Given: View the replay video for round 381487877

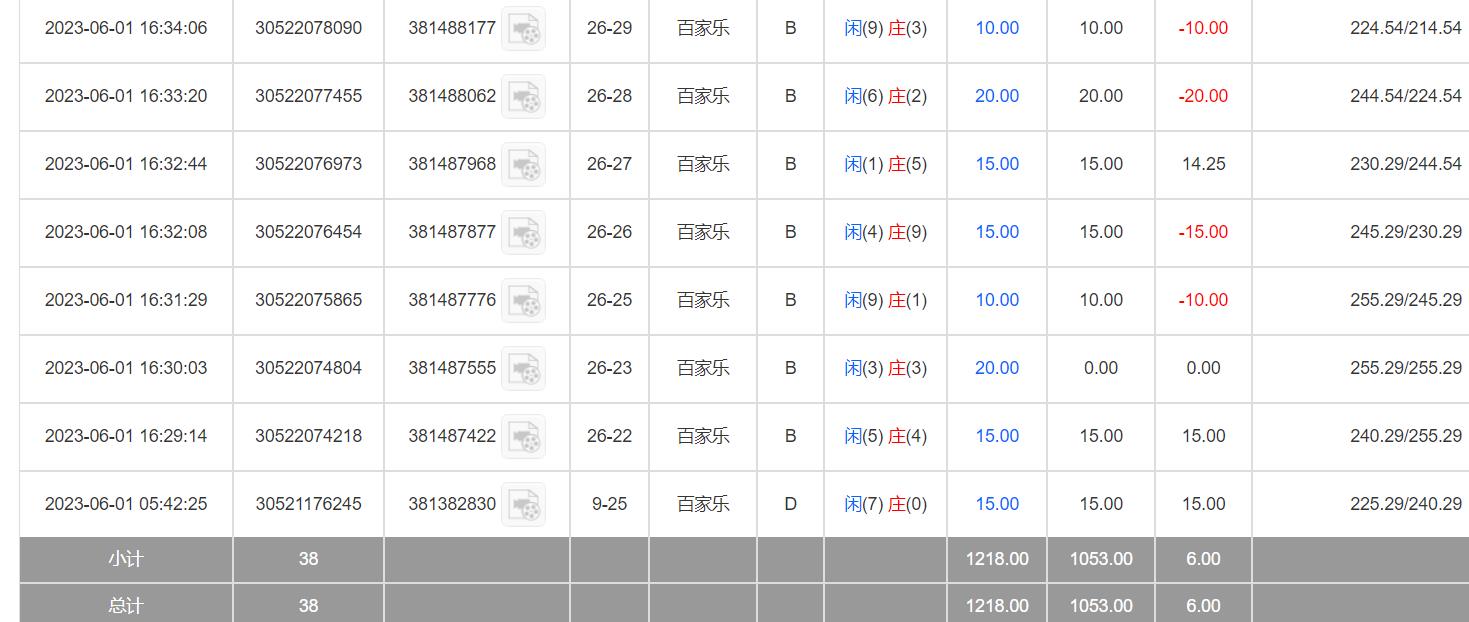Looking at the screenshot, I should [x=523, y=233].
